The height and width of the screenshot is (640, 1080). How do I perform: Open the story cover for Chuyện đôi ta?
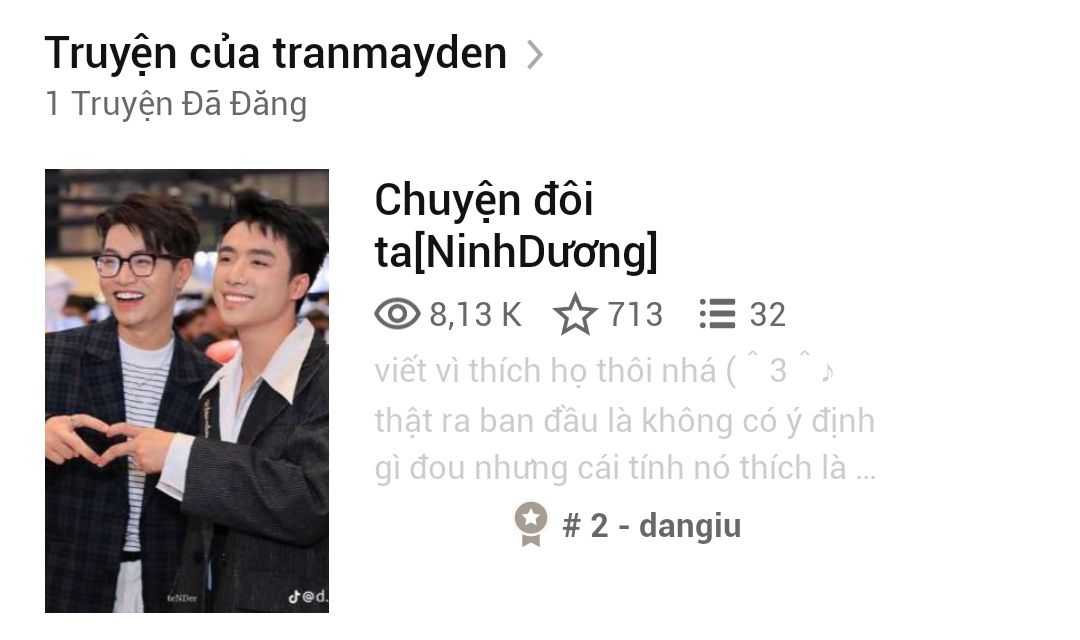[187, 390]
